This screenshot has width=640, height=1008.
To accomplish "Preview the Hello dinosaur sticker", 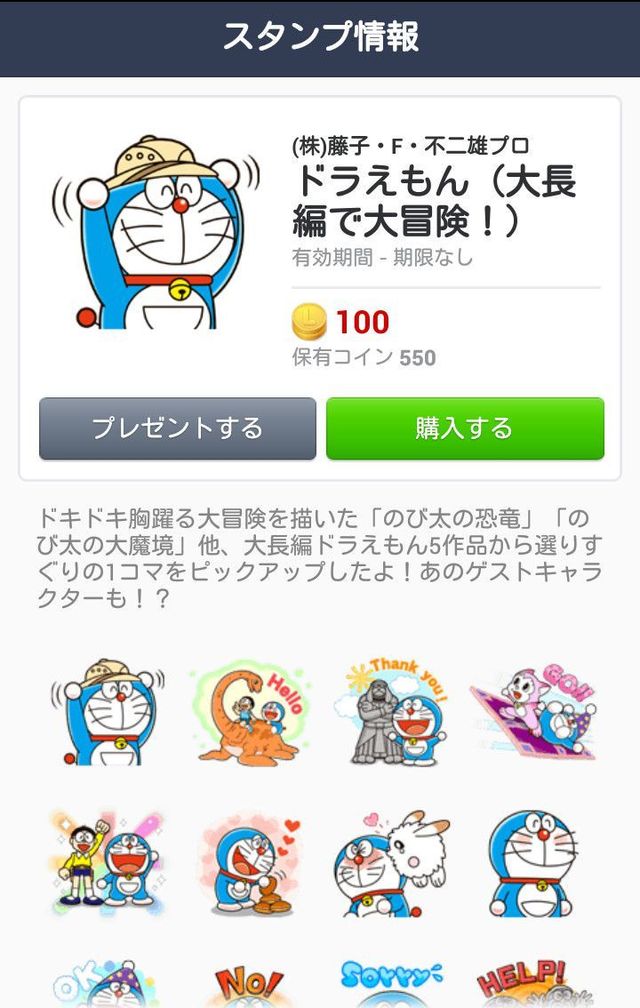I will [x=251, y=712].
